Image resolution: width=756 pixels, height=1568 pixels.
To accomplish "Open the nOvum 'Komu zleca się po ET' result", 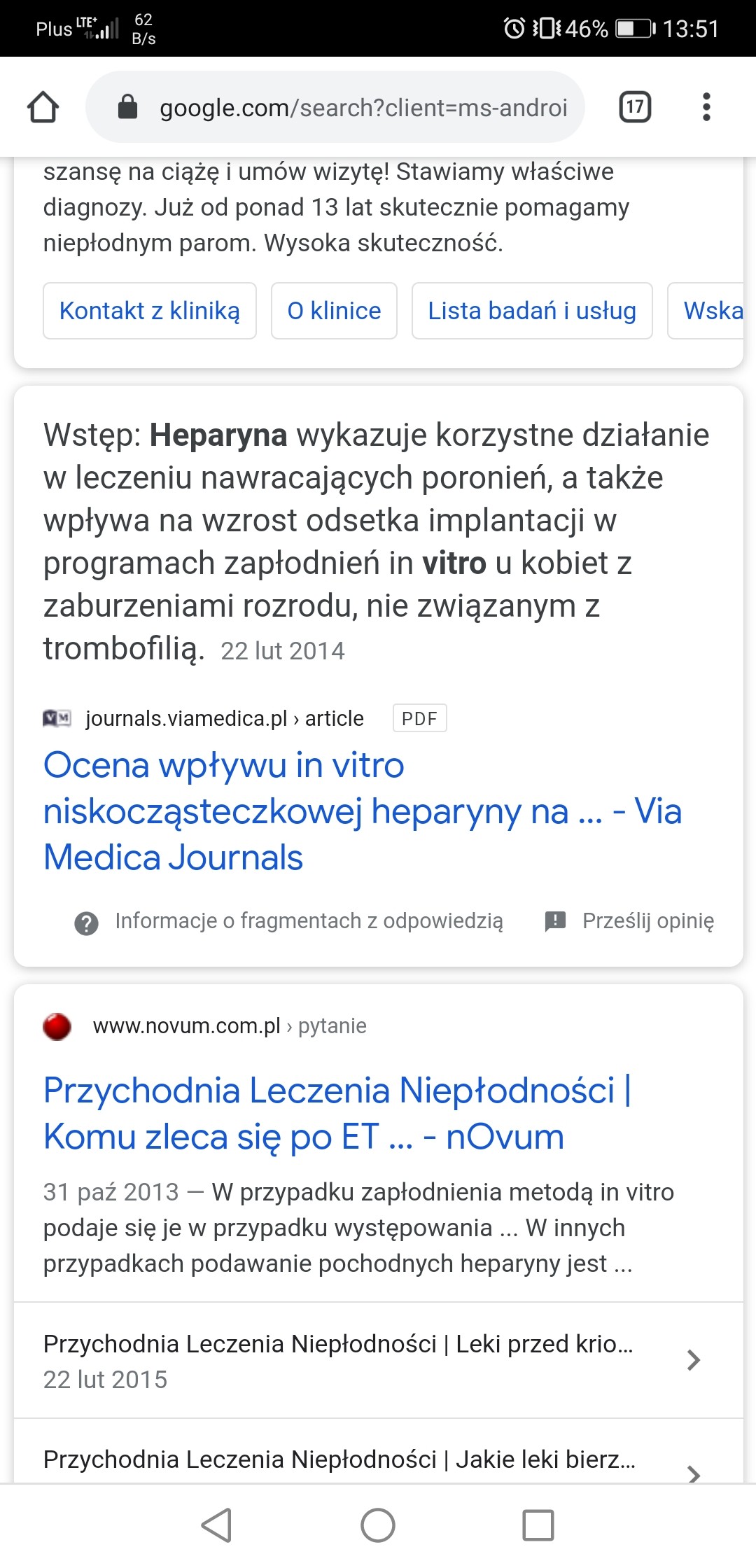I will coord(337,1113).
